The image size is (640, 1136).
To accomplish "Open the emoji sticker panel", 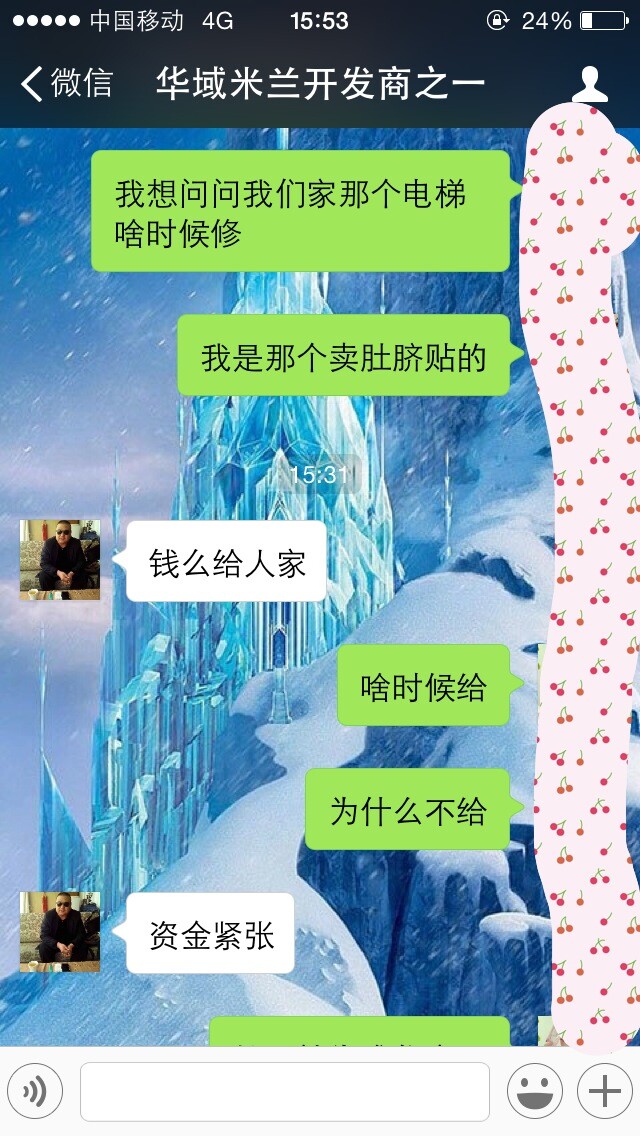I will point(534,1091).
